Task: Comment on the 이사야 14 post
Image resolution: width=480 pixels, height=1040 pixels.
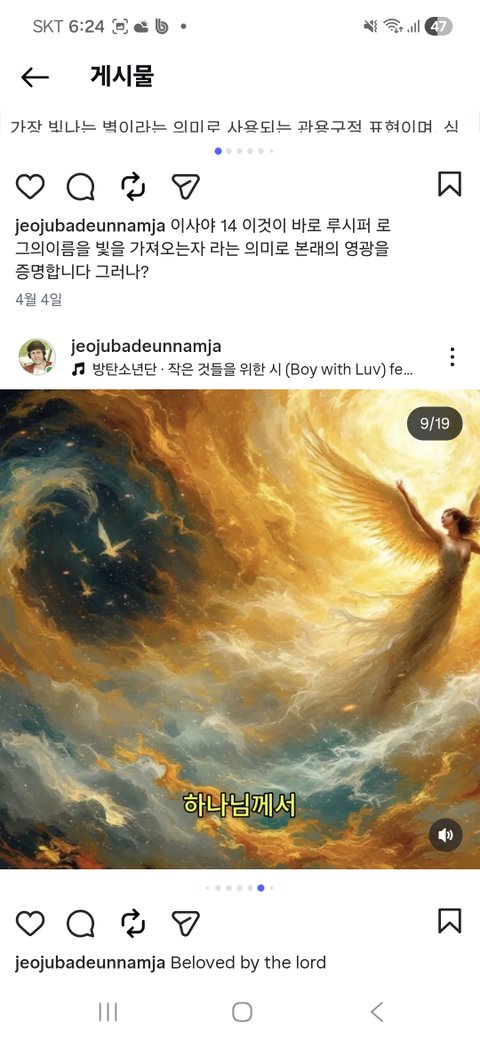Action: point(81,186)
